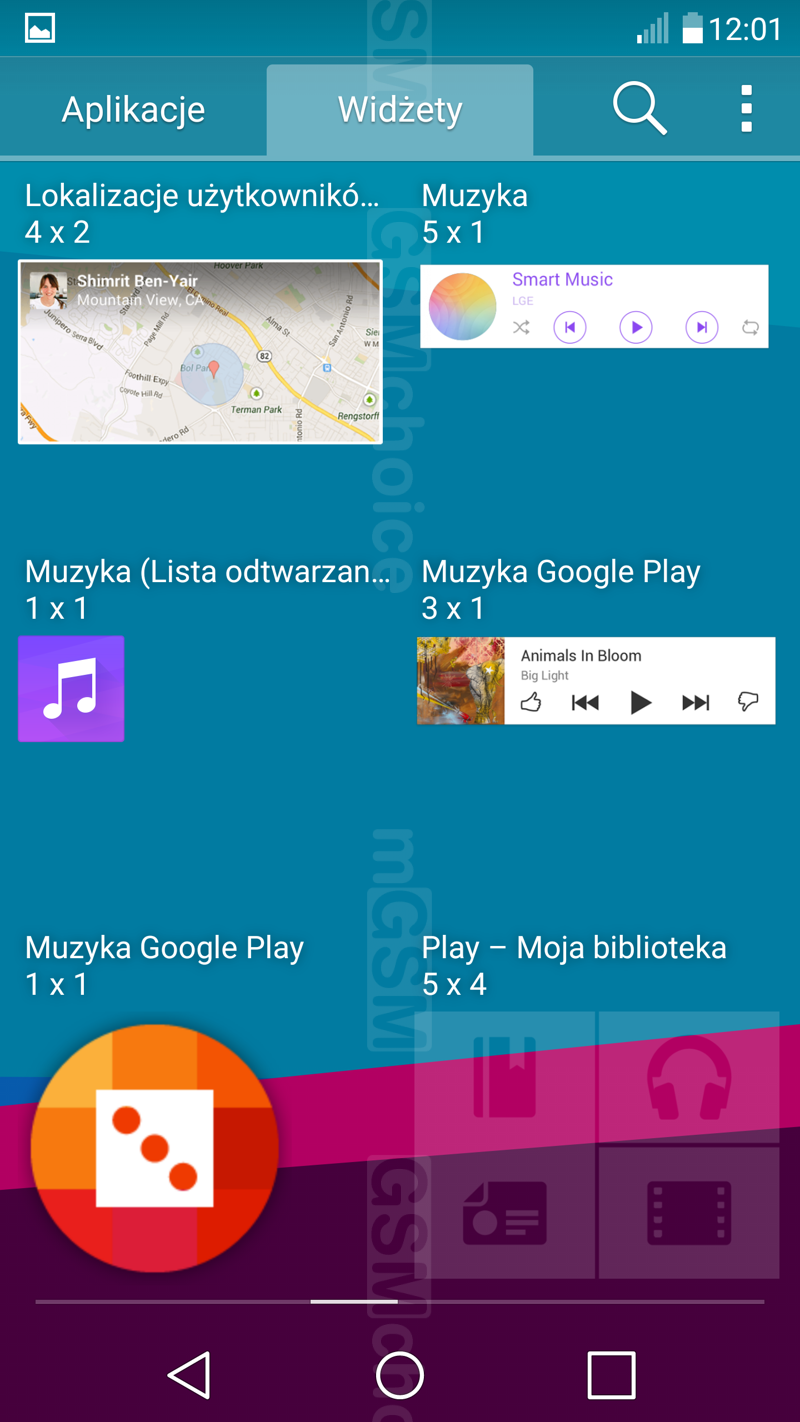Screen dimensions: 800x1422
Task: Switch to the Aplikacje tab
Action: (133, 109)
